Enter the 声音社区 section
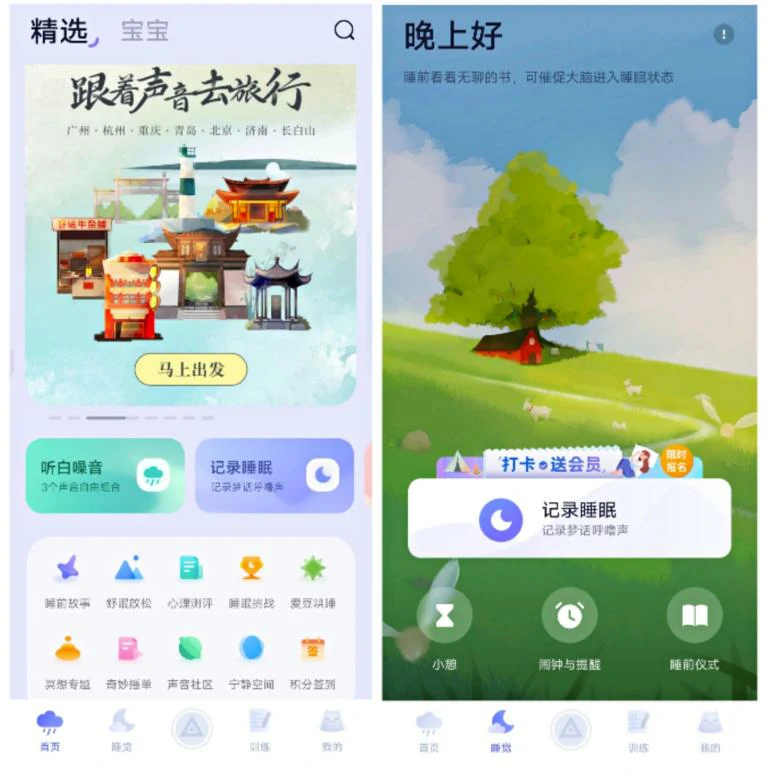The height and width of the screenshot is (780, 765). (x=190, y=662)
